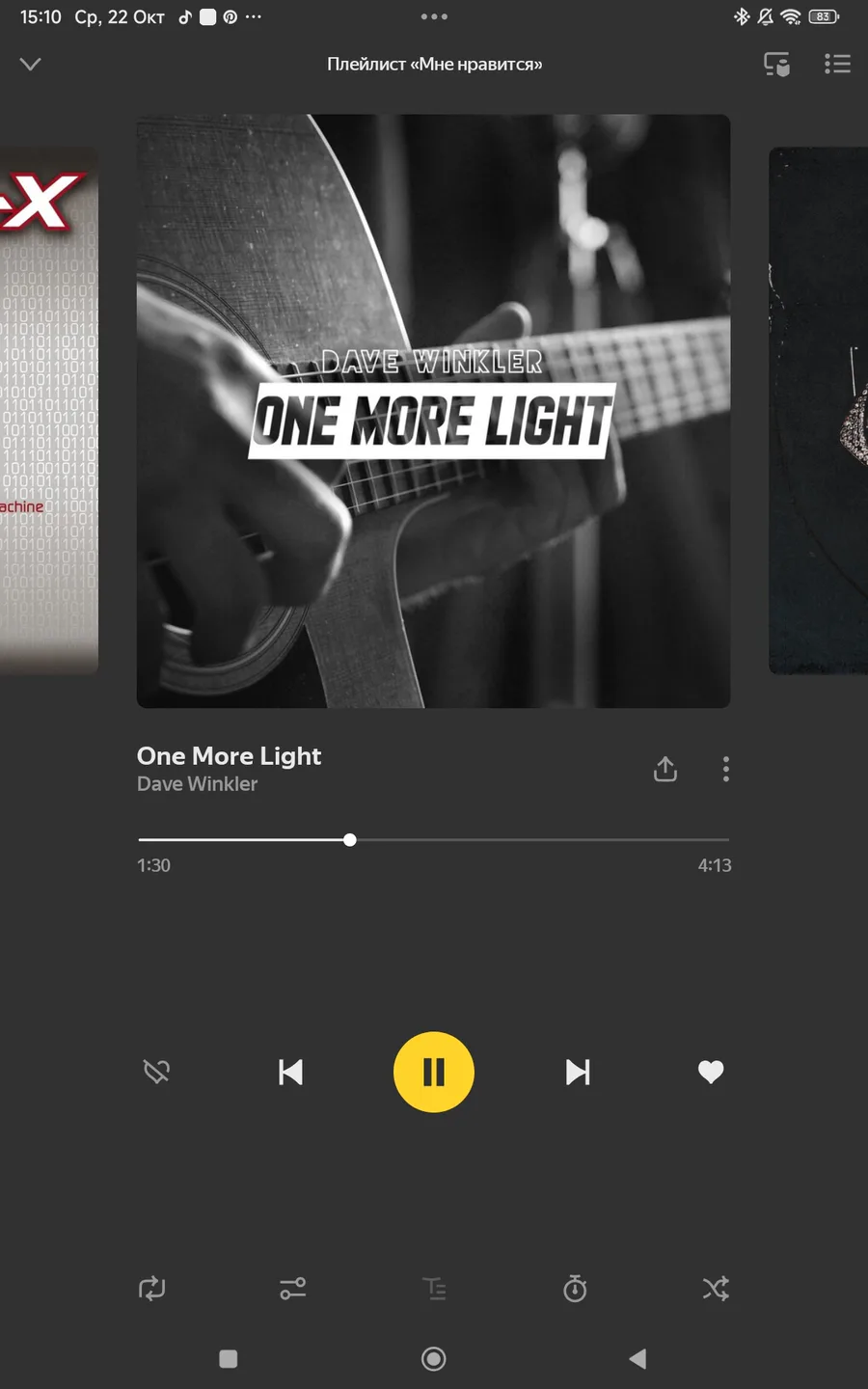This screenshot has width=868, height=1389.
Task: Tap the playback progress bar
Action: [434, 840]
